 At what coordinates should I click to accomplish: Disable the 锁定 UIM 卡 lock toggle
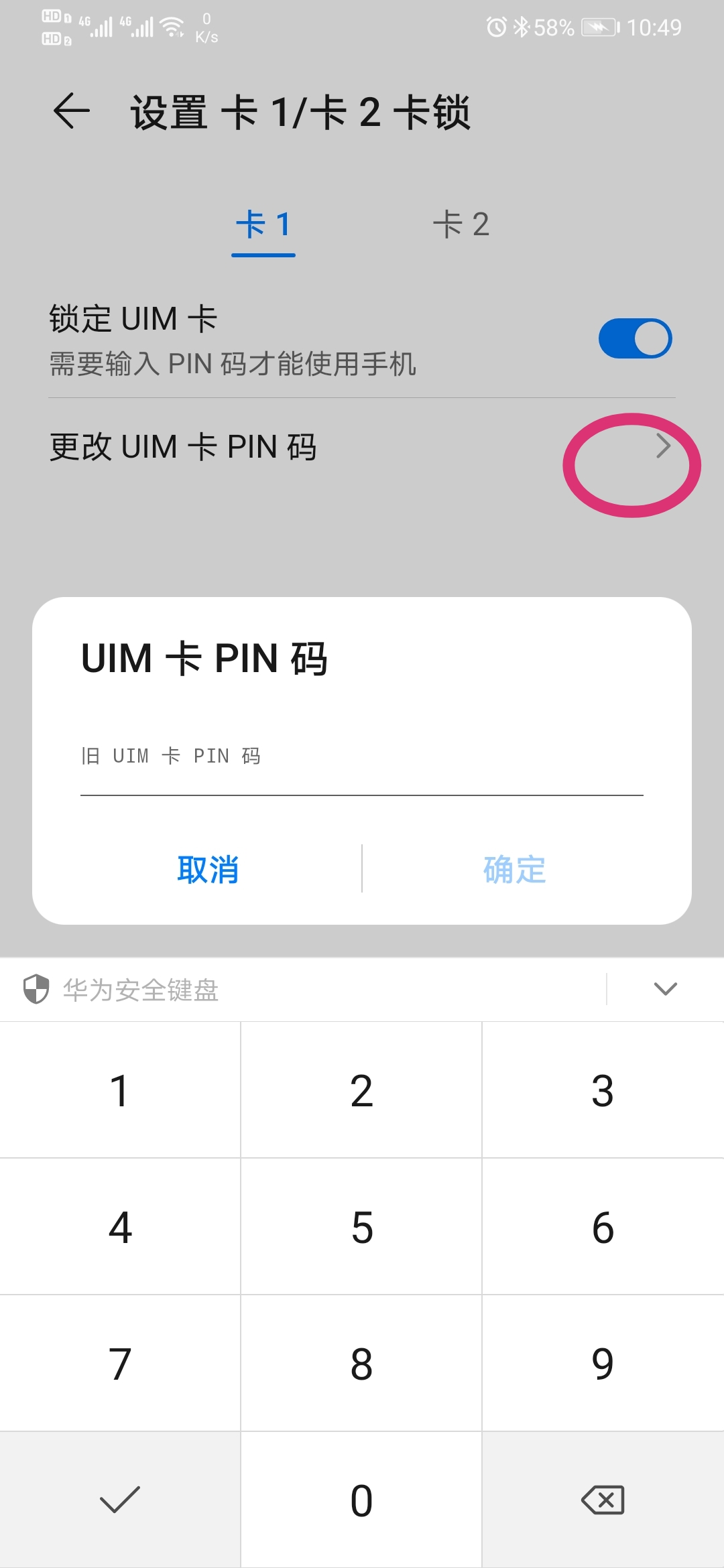click(x=636, y=338)
